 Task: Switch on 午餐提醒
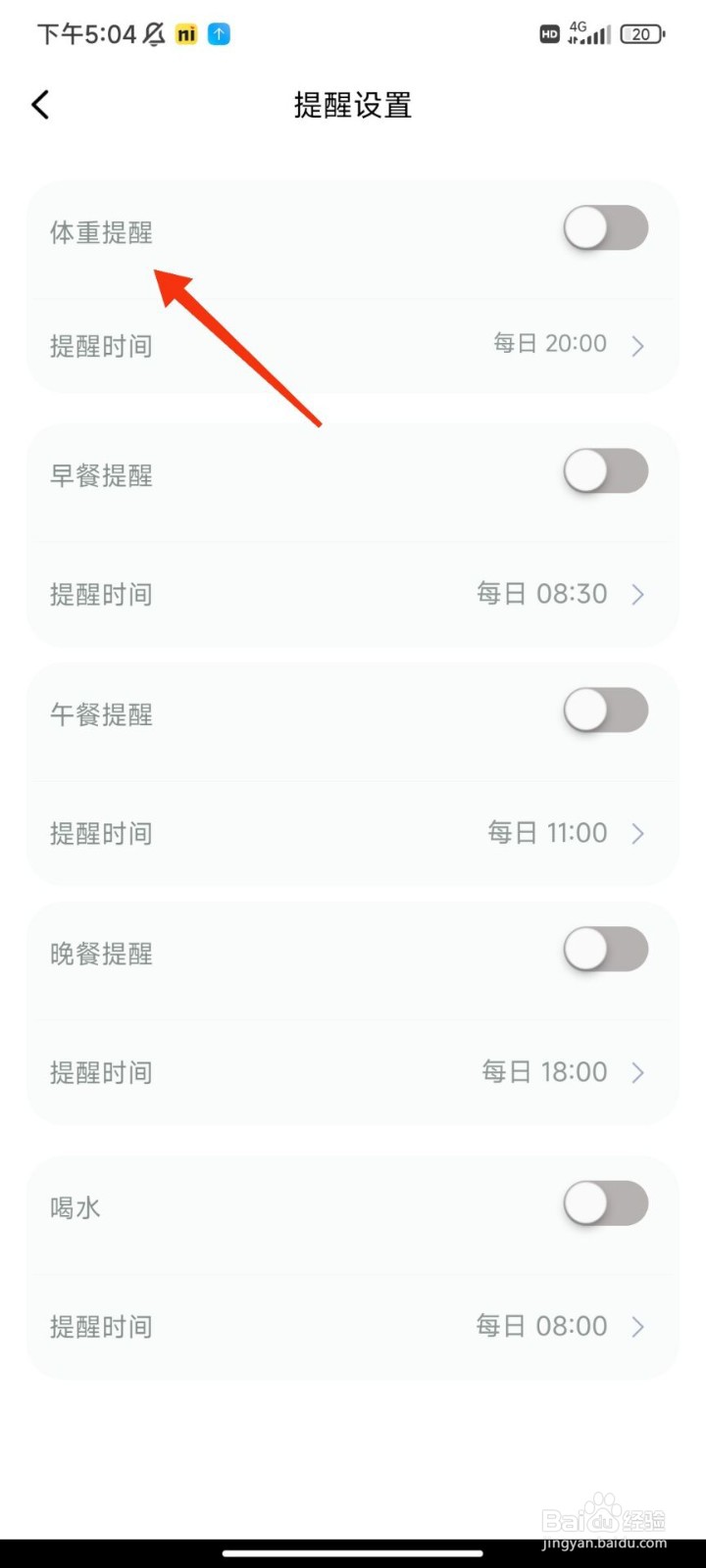pos(605,710)
